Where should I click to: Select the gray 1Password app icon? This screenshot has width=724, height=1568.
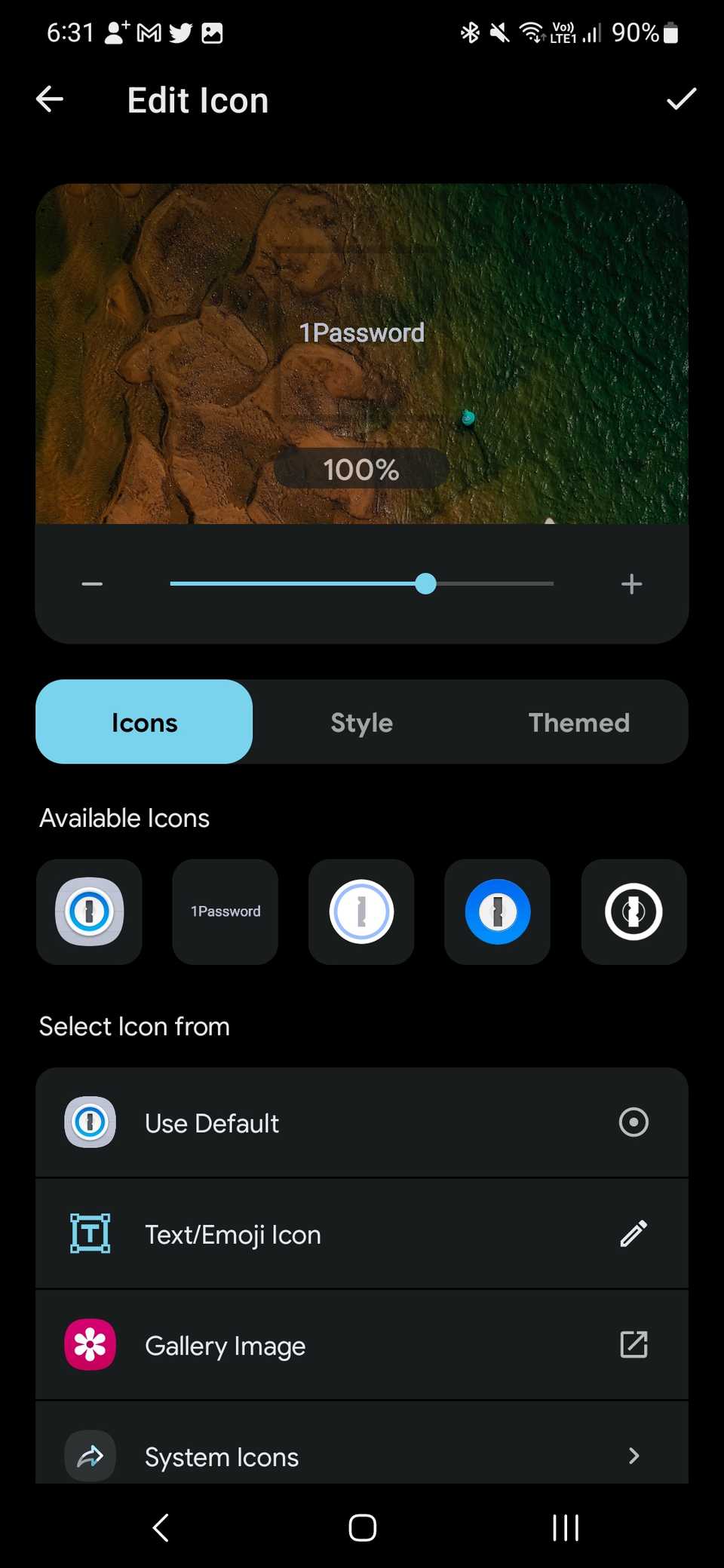tap(89, 911)
